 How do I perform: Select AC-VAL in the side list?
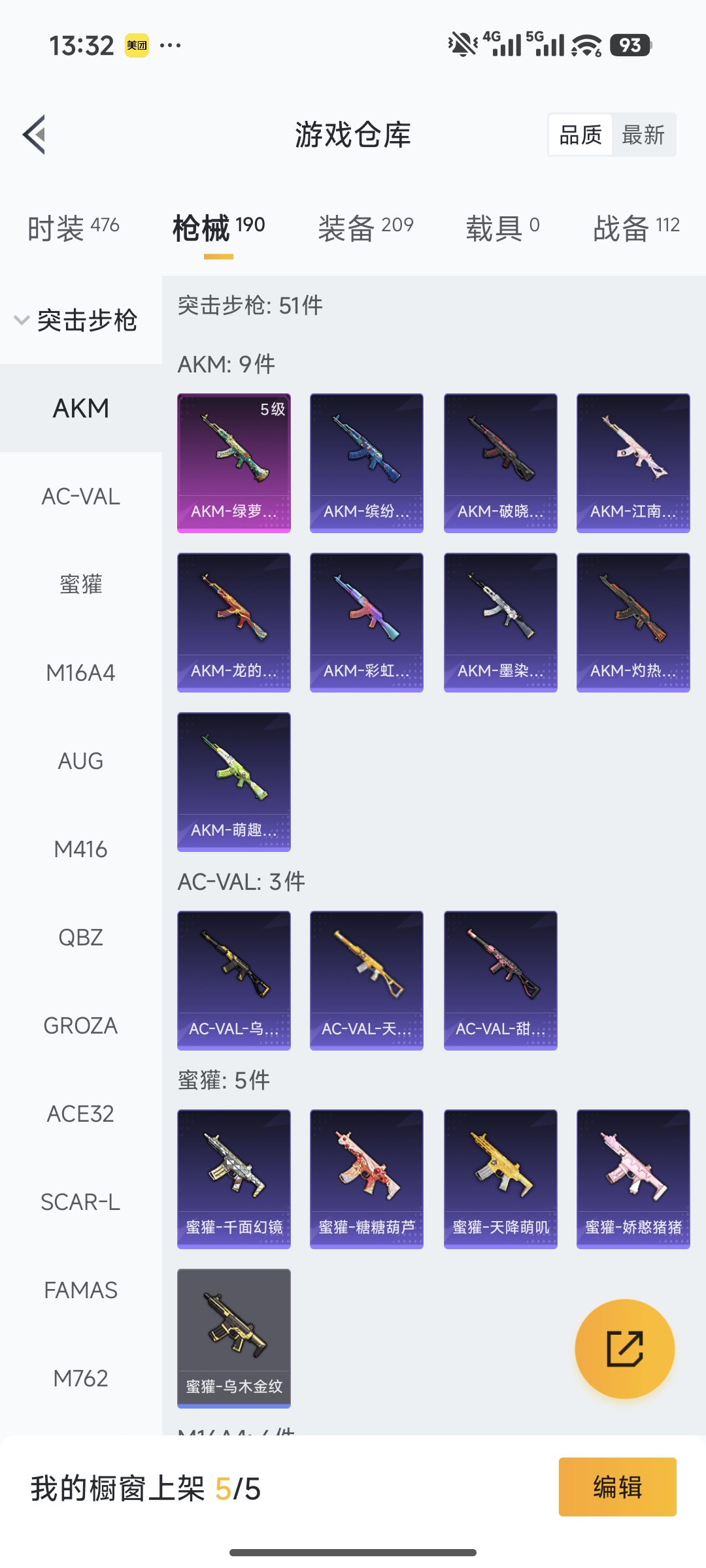80,497
